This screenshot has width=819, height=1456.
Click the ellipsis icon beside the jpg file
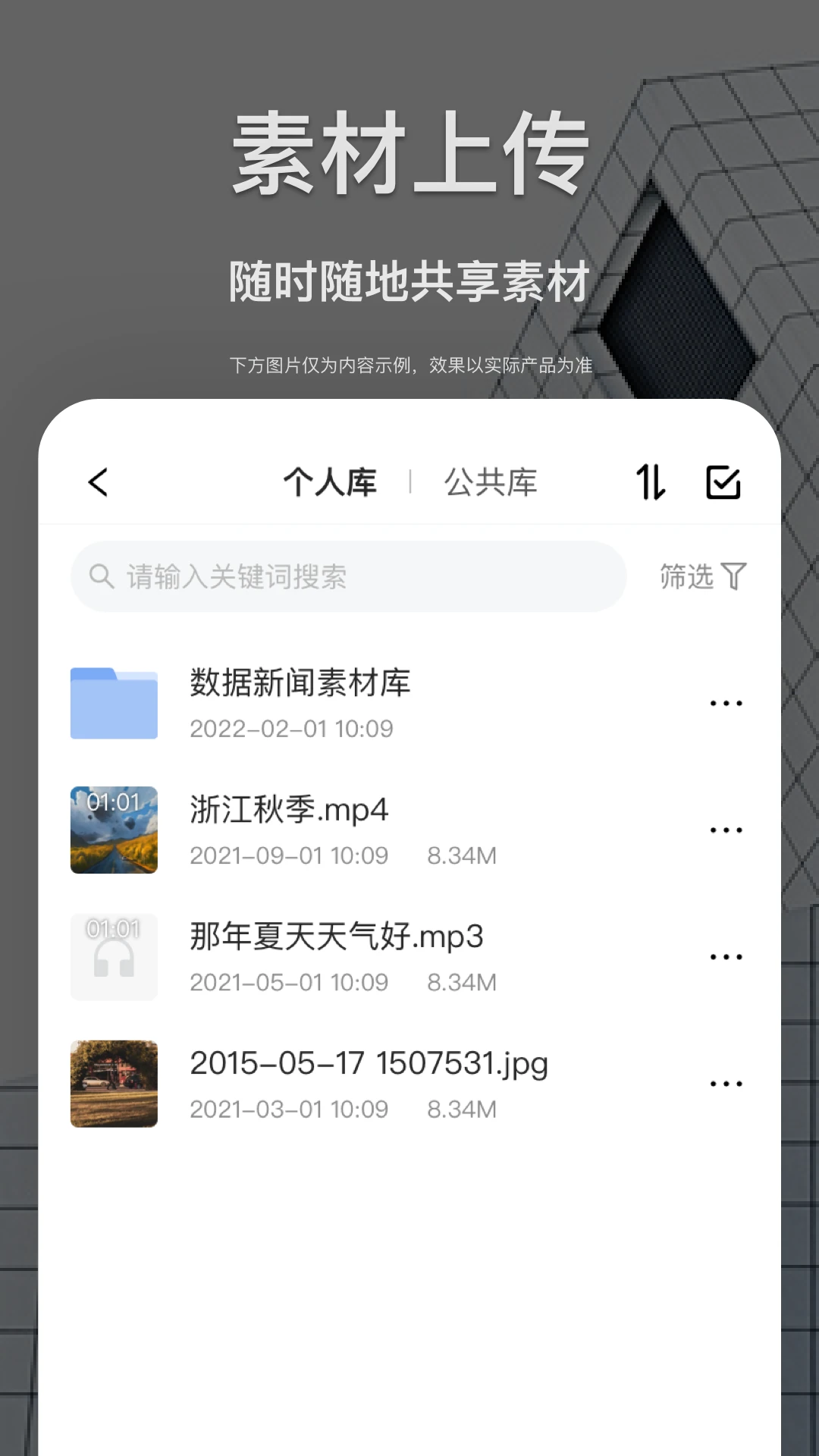point(727,1083)
